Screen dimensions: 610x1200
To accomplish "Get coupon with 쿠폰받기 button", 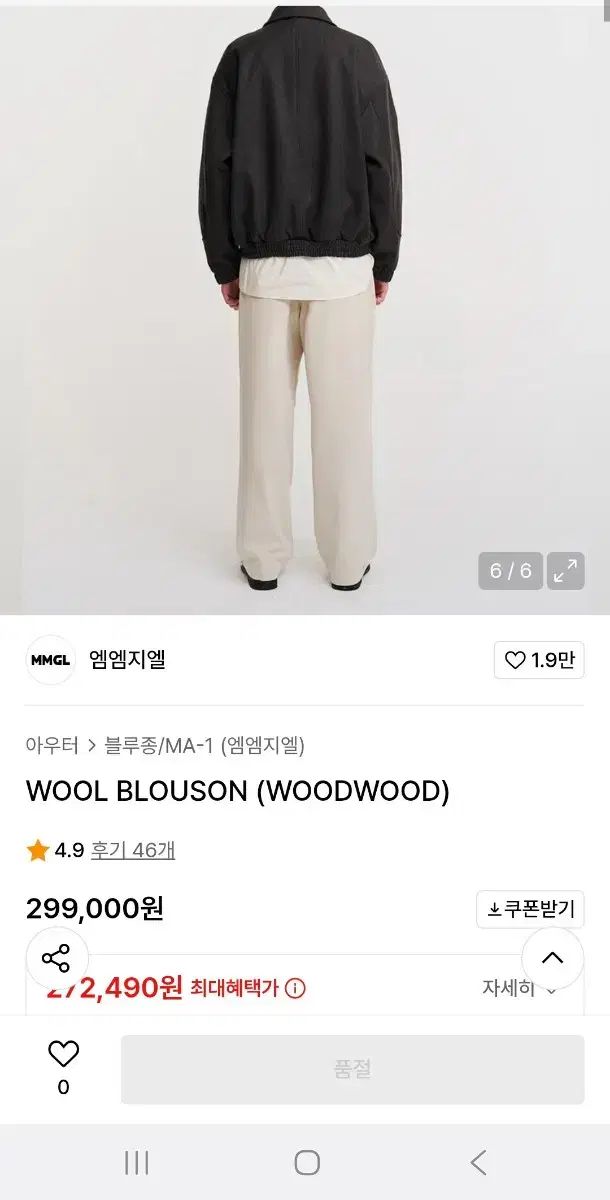I will (x=530, y=909).
